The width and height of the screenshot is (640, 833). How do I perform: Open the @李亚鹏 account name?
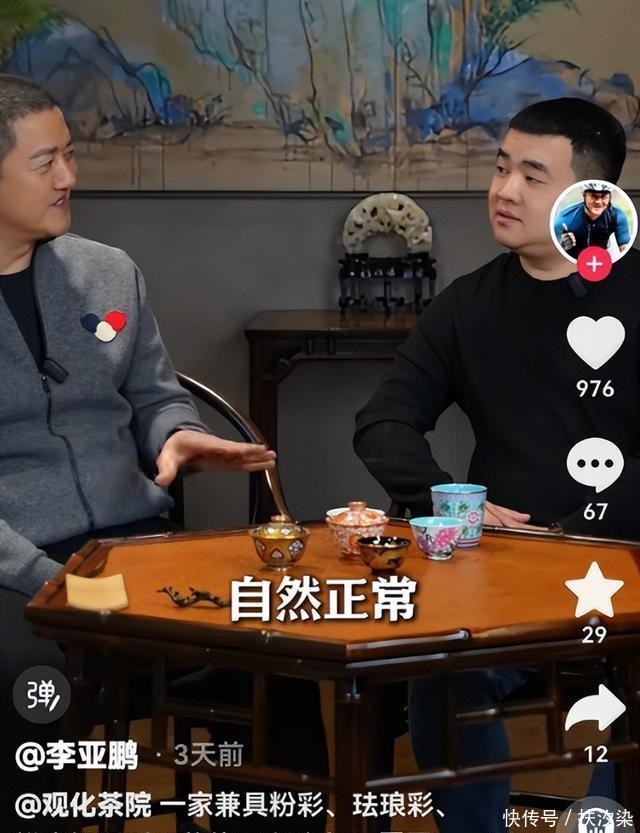pyautogui.click(x=76, y=756)
